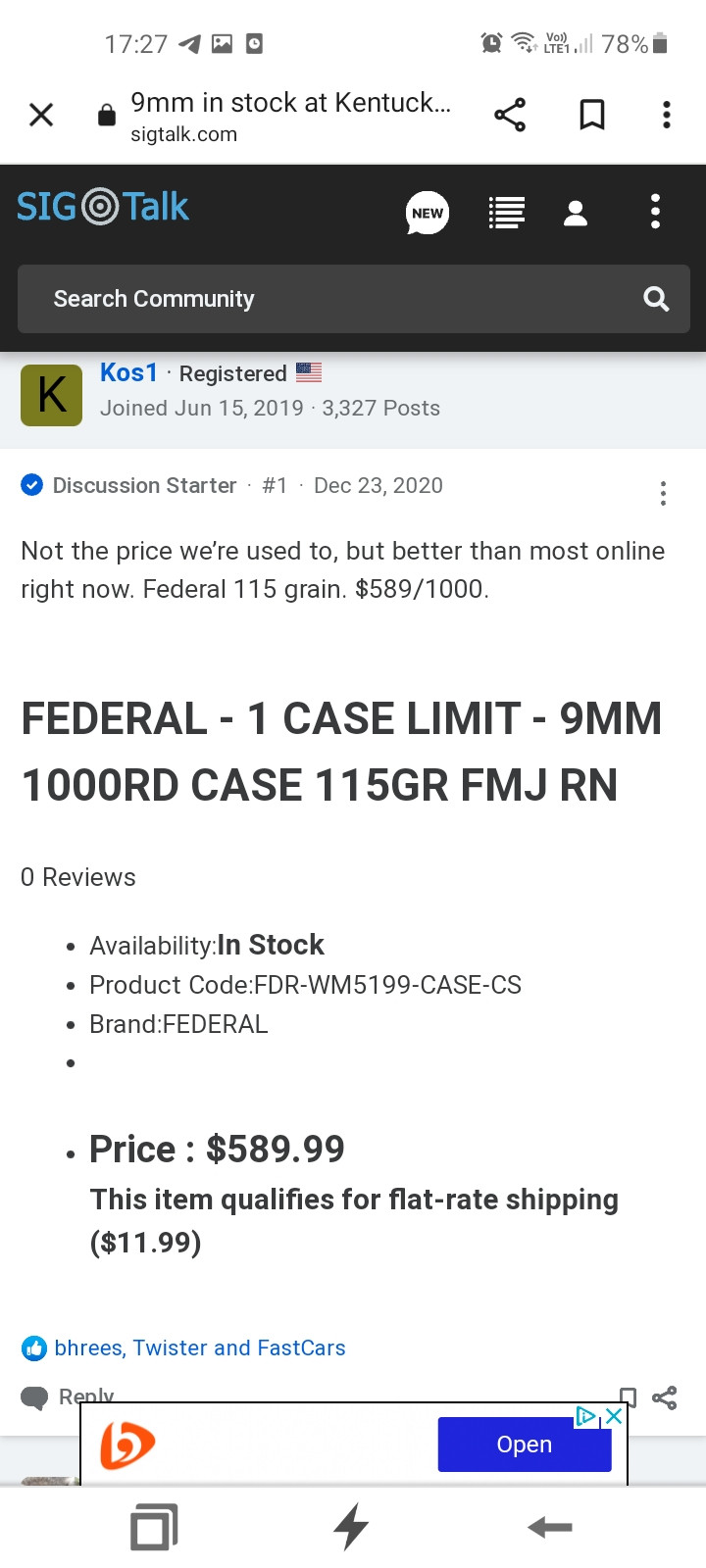View bhrees, Twister and FastCars likes
The width and height of the screenshot is (706, 1568).
click(x=199, y=1348)
